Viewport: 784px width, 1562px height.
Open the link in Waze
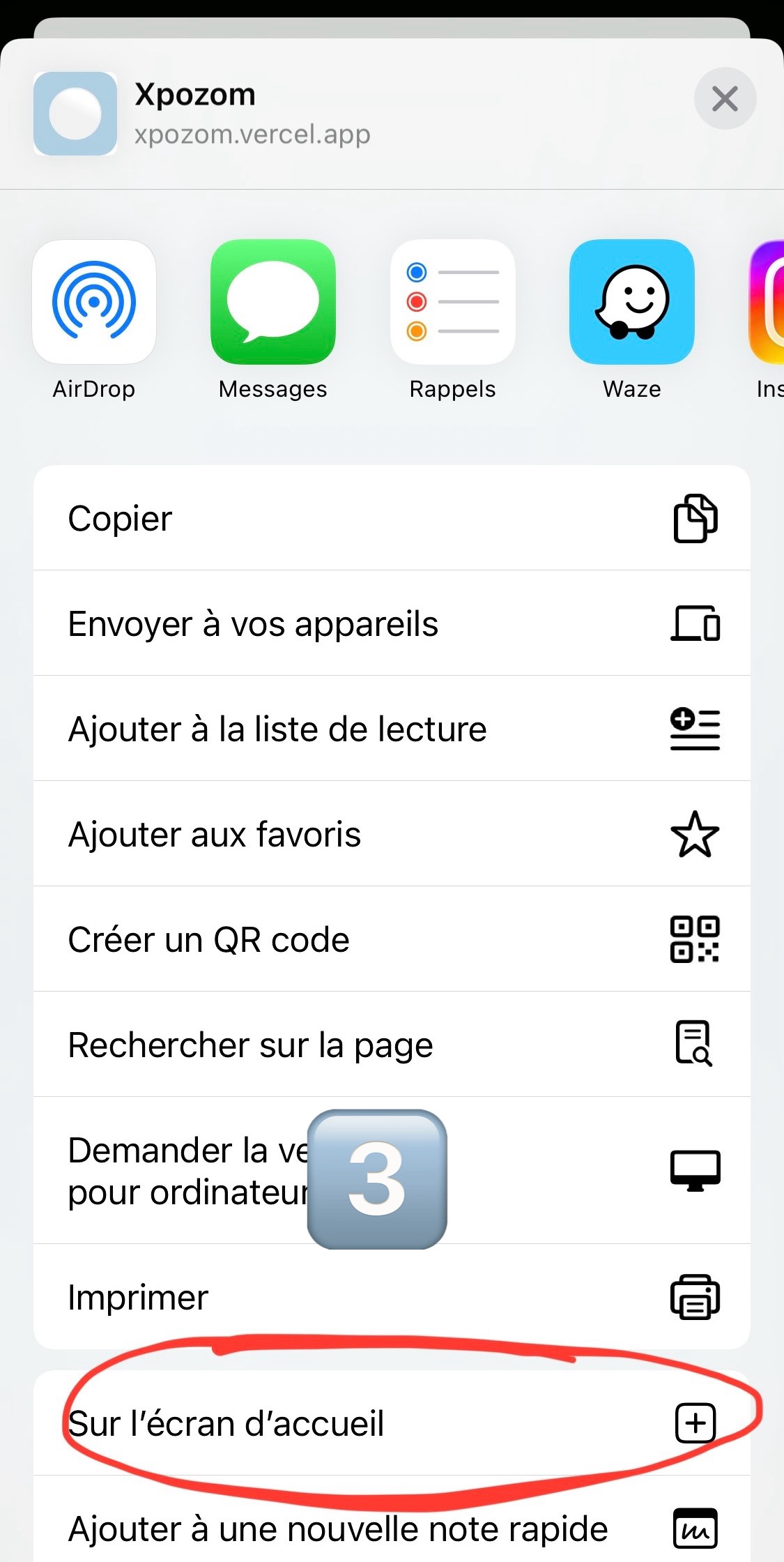[x=631, y=303]
